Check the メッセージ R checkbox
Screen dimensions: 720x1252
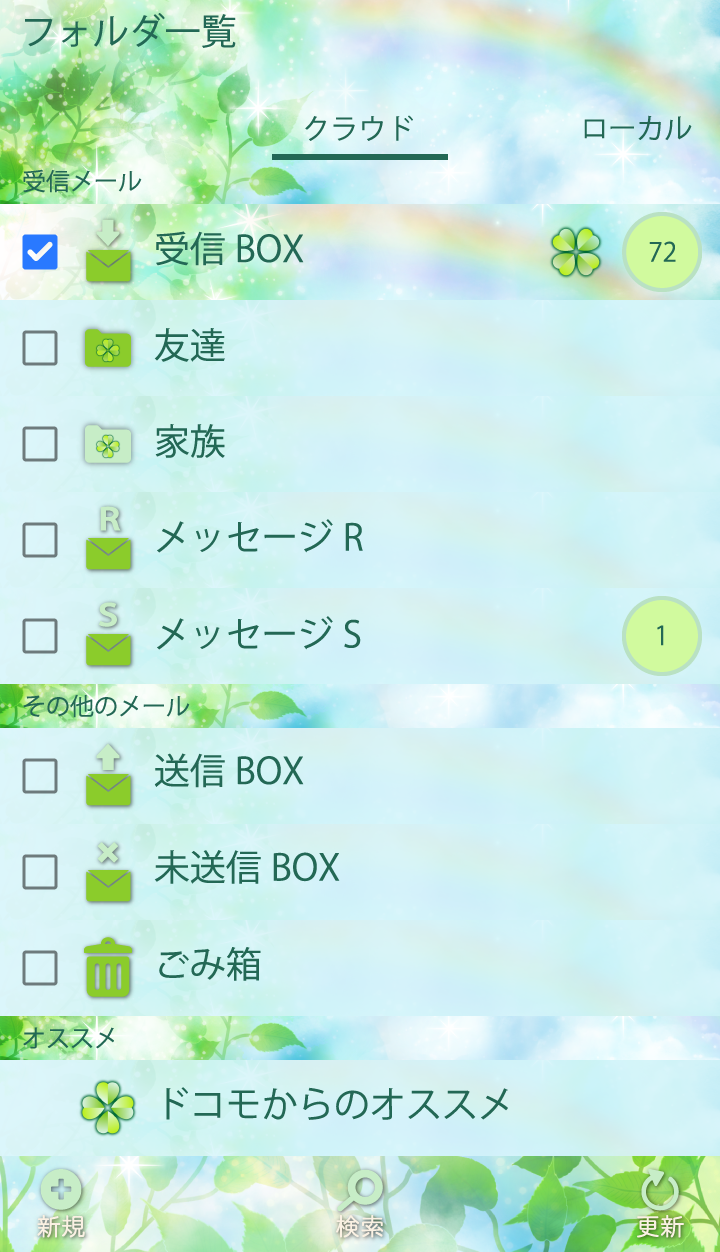(x=40, y=540)
